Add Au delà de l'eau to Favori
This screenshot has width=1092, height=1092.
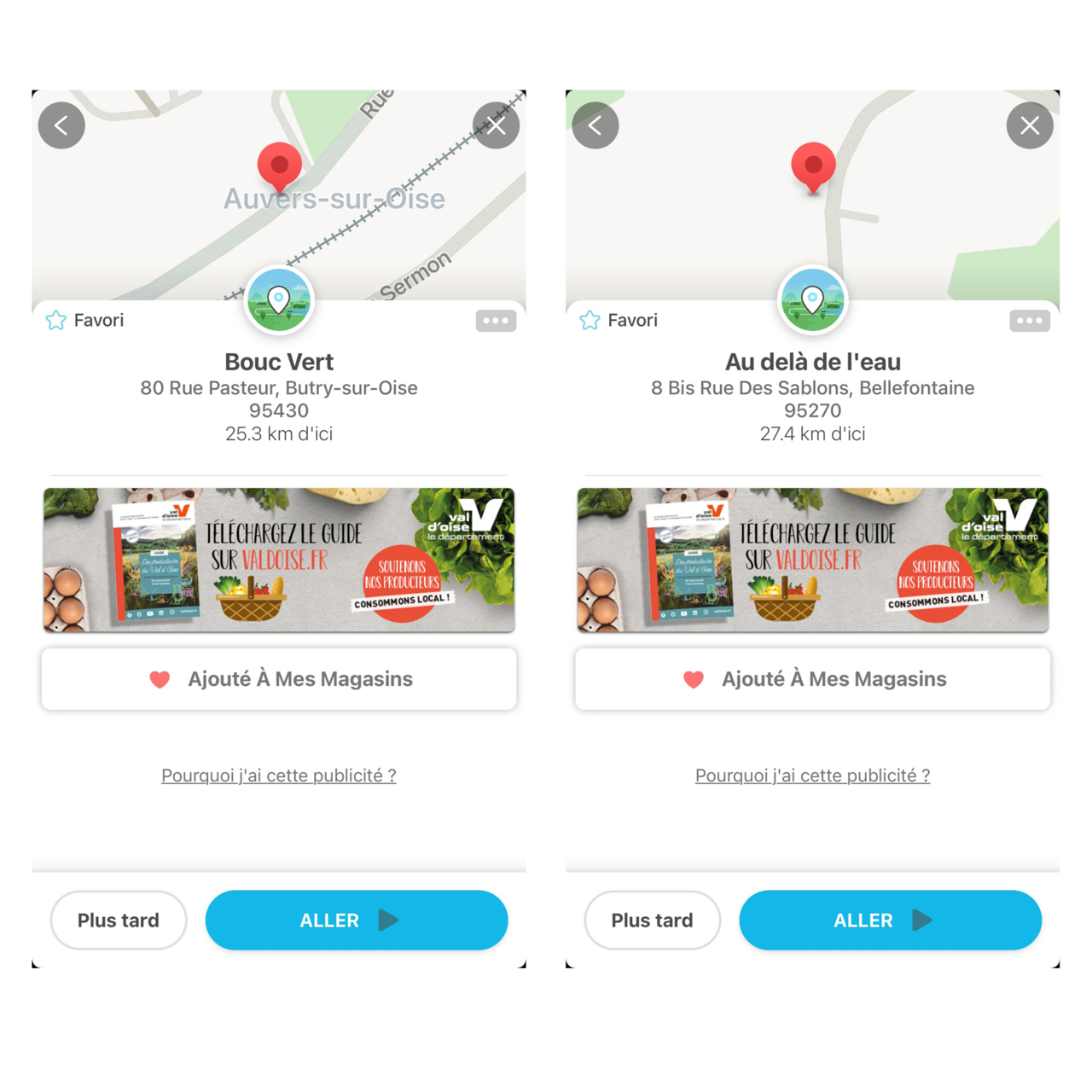coord(619,320)
